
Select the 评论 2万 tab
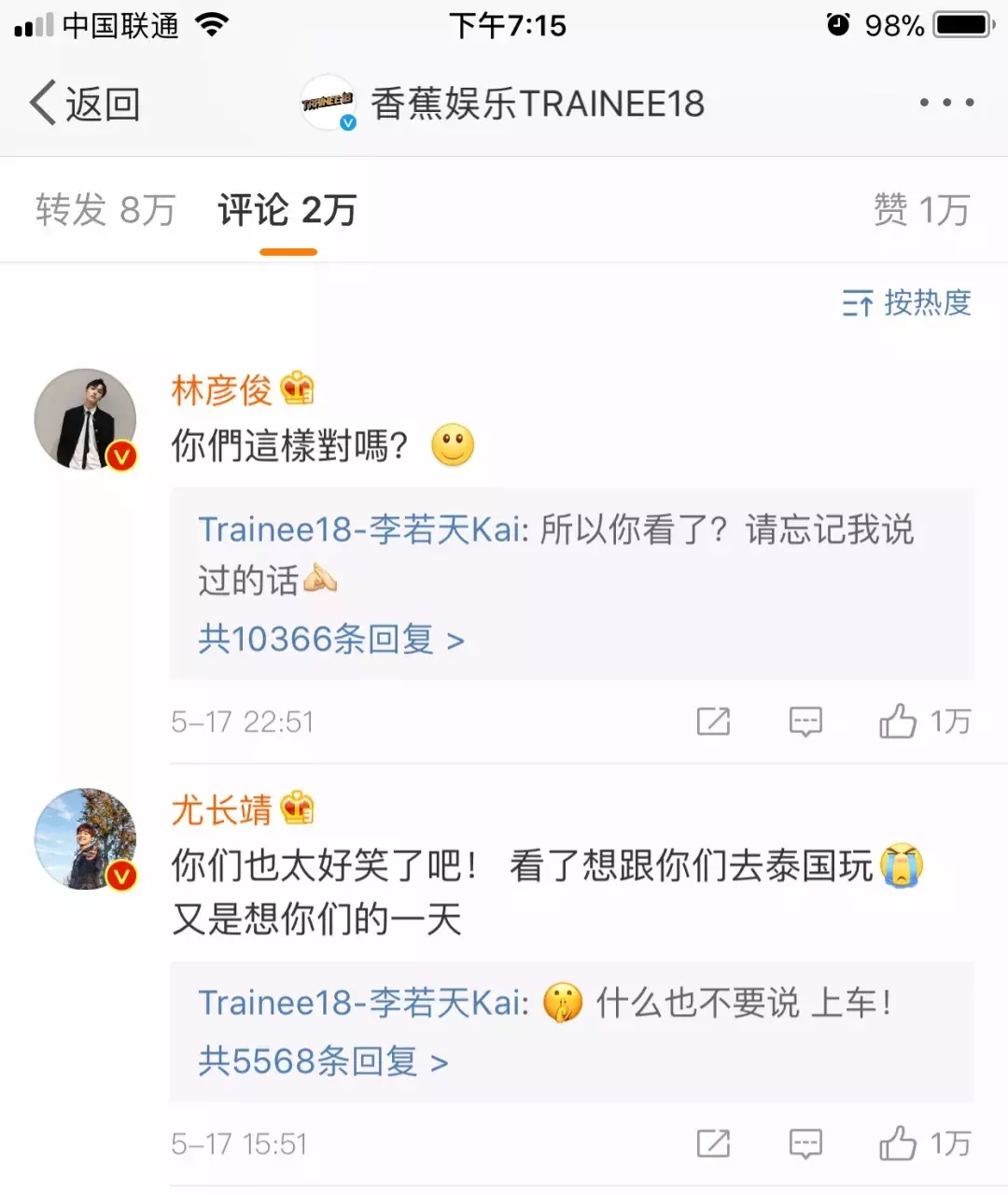pos(287,210)
